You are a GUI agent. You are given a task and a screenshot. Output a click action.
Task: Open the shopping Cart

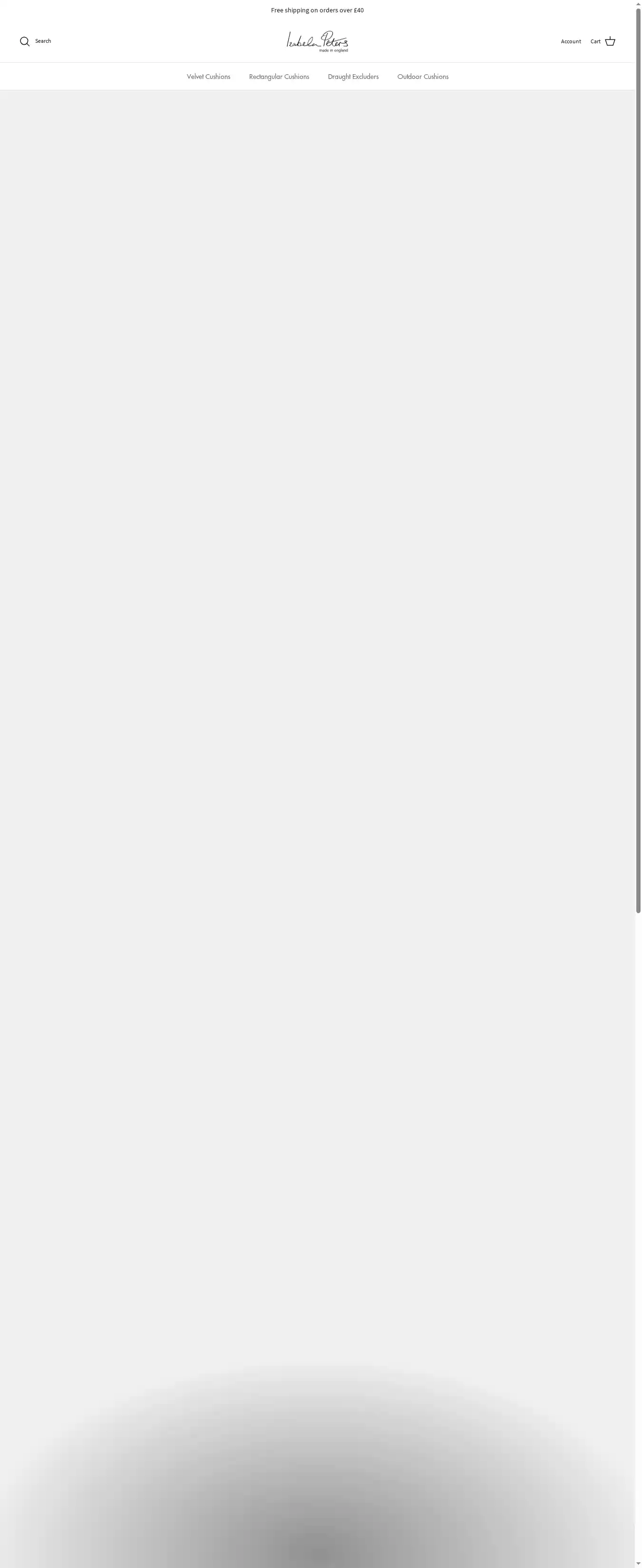603,41
